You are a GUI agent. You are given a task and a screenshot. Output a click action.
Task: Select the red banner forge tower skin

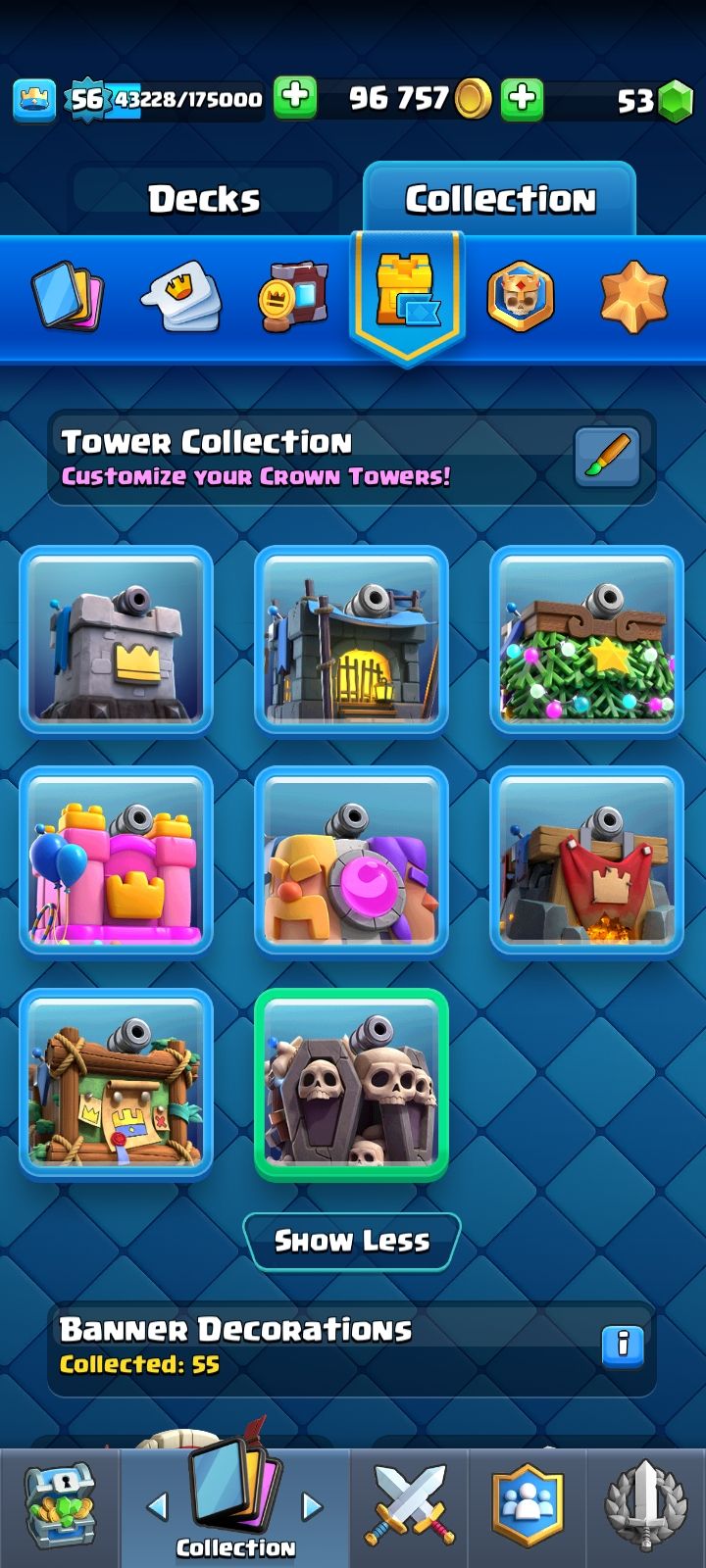[586, 860]
